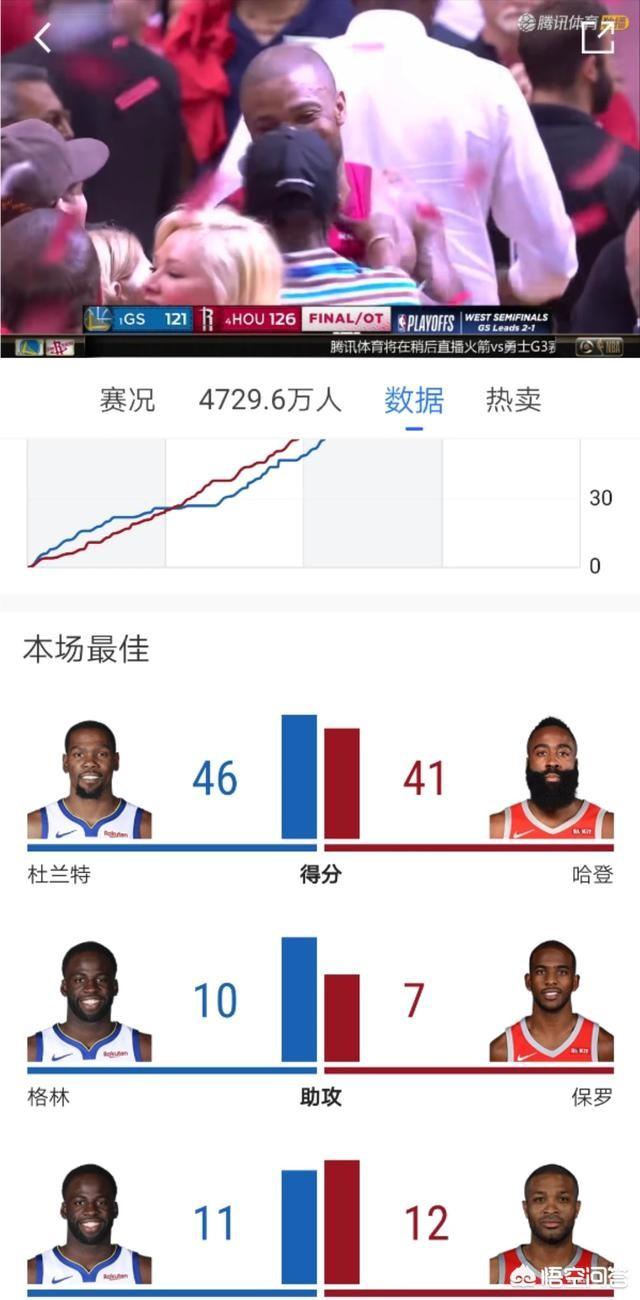Switch to the 赛况 tab
The image size is (640, 1300).
(127, 401)
